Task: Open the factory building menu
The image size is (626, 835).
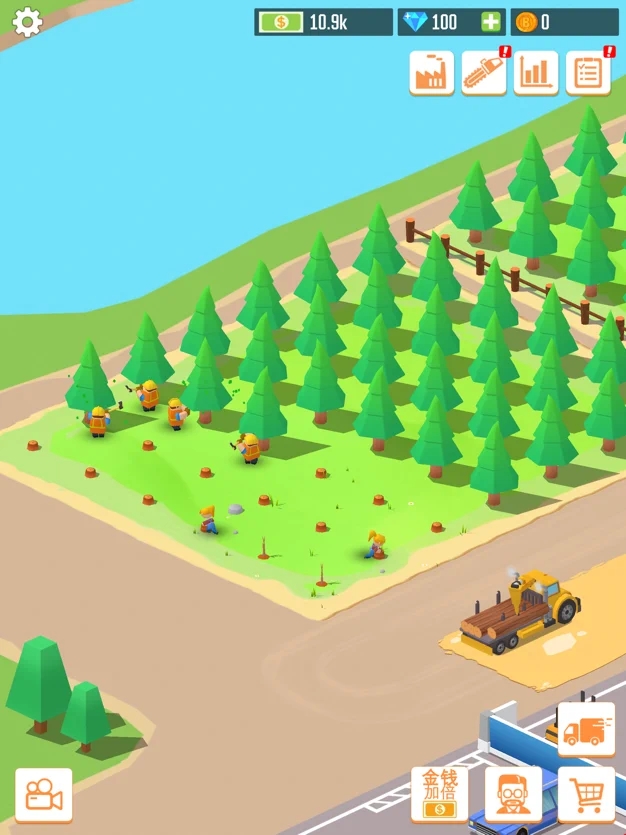Action: (431, 73)
